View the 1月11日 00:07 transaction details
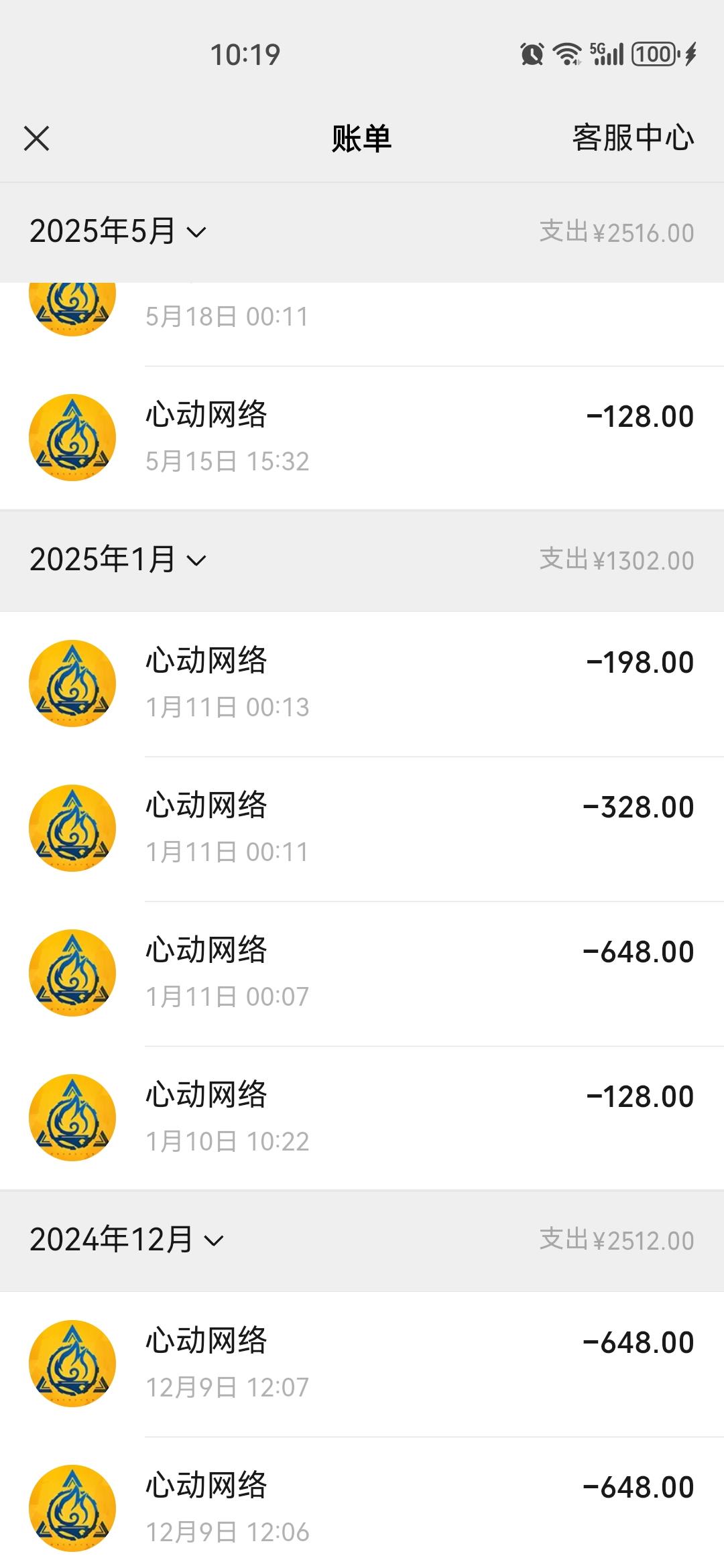 [x=362, y=974]
